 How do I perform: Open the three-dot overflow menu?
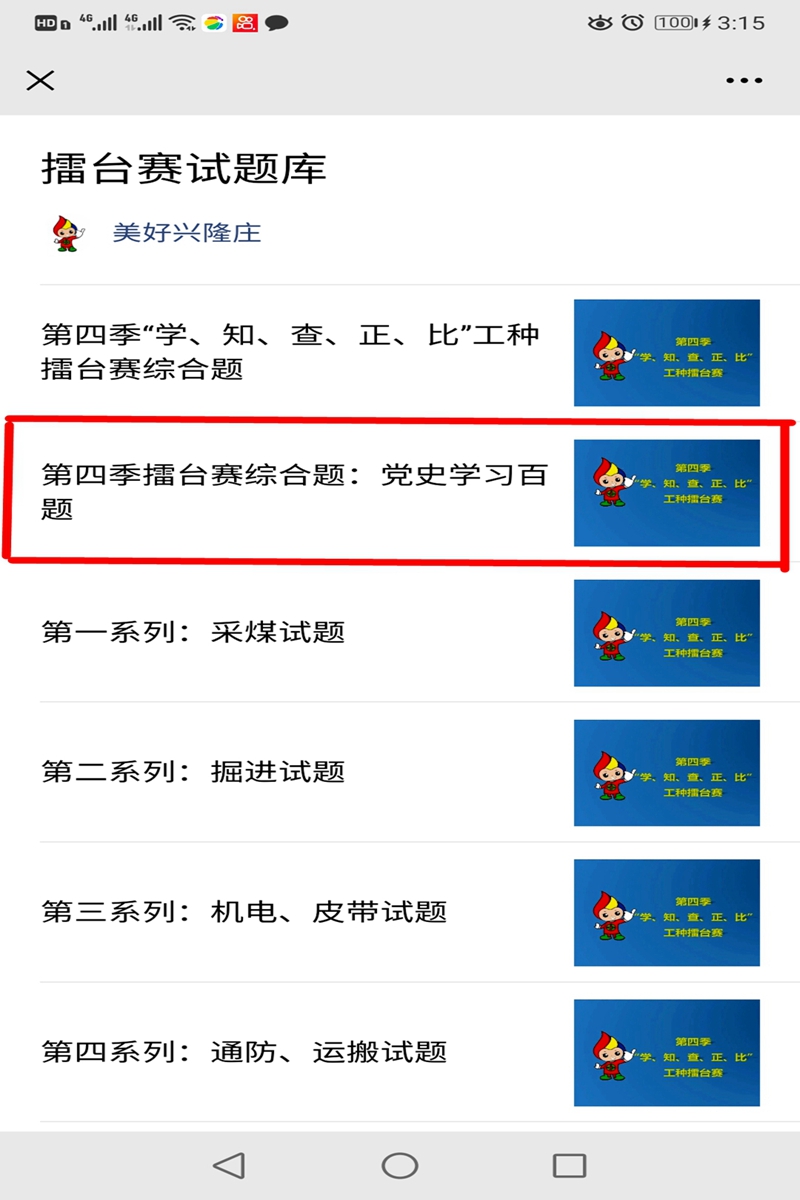tap(744, 81)
